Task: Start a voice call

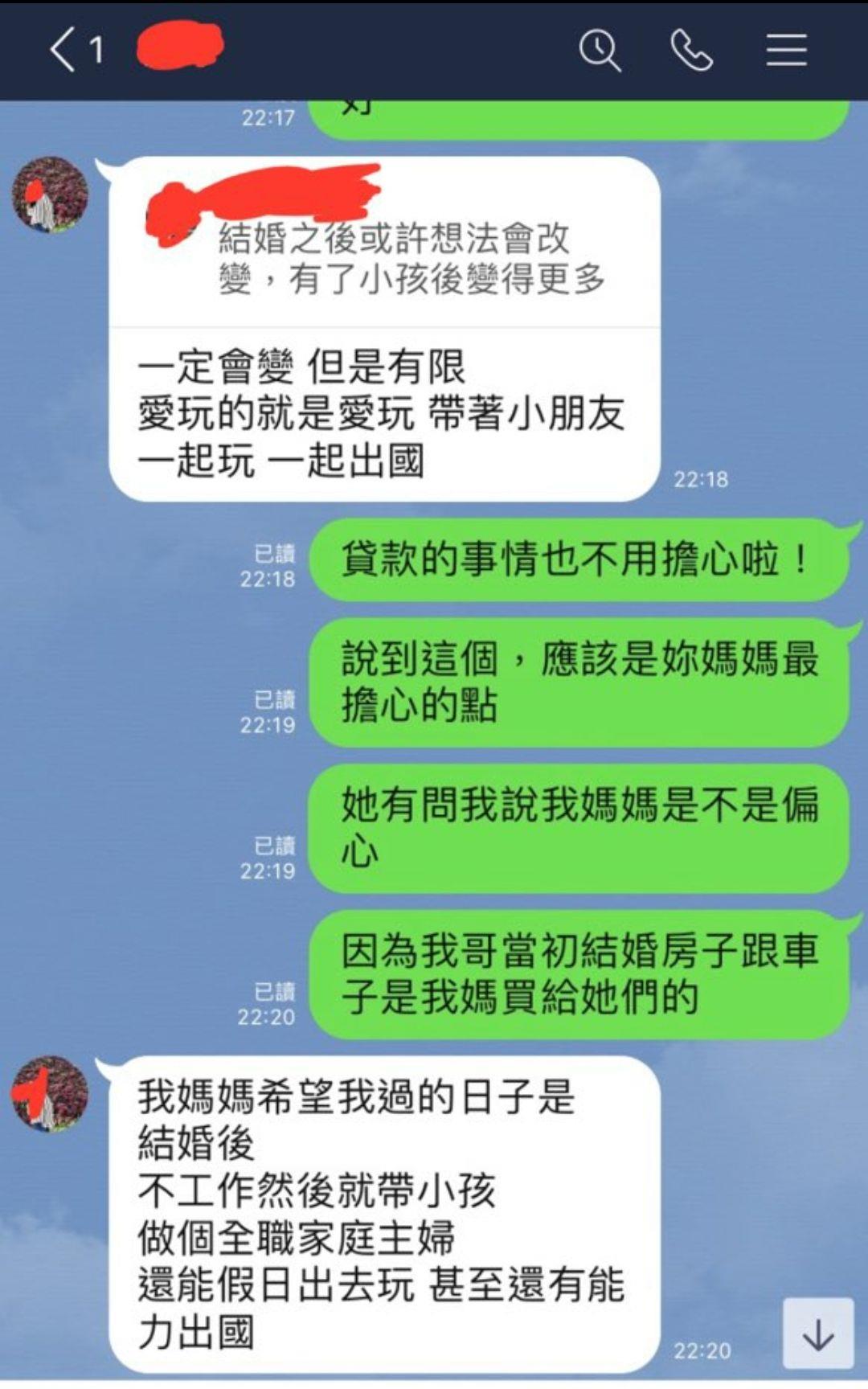Action: pos(691,51)
